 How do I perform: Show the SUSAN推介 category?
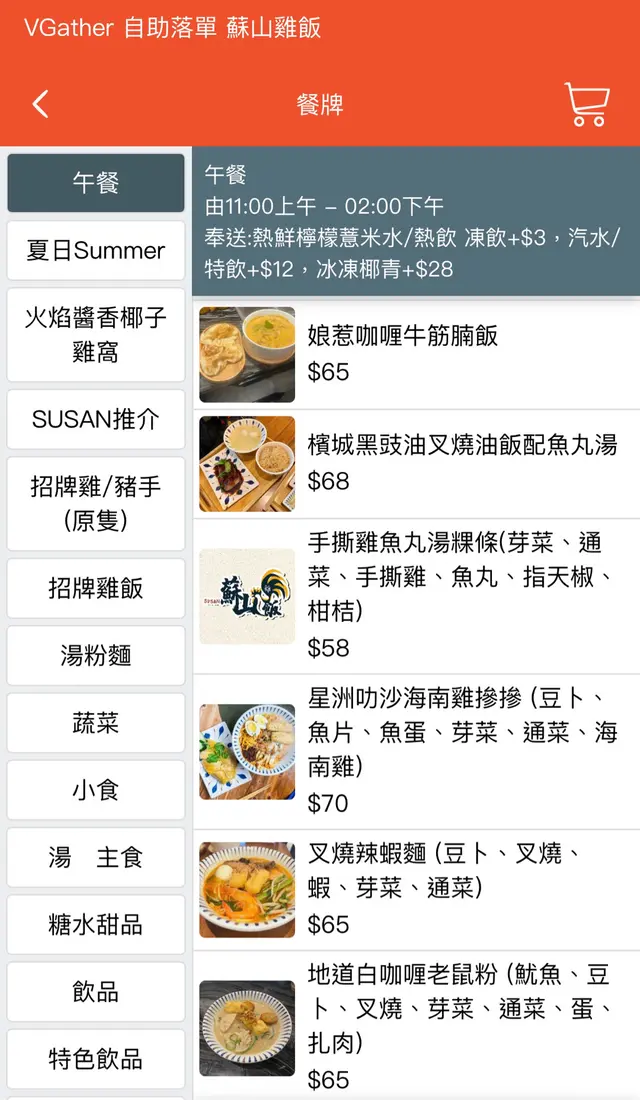[96, 419]
